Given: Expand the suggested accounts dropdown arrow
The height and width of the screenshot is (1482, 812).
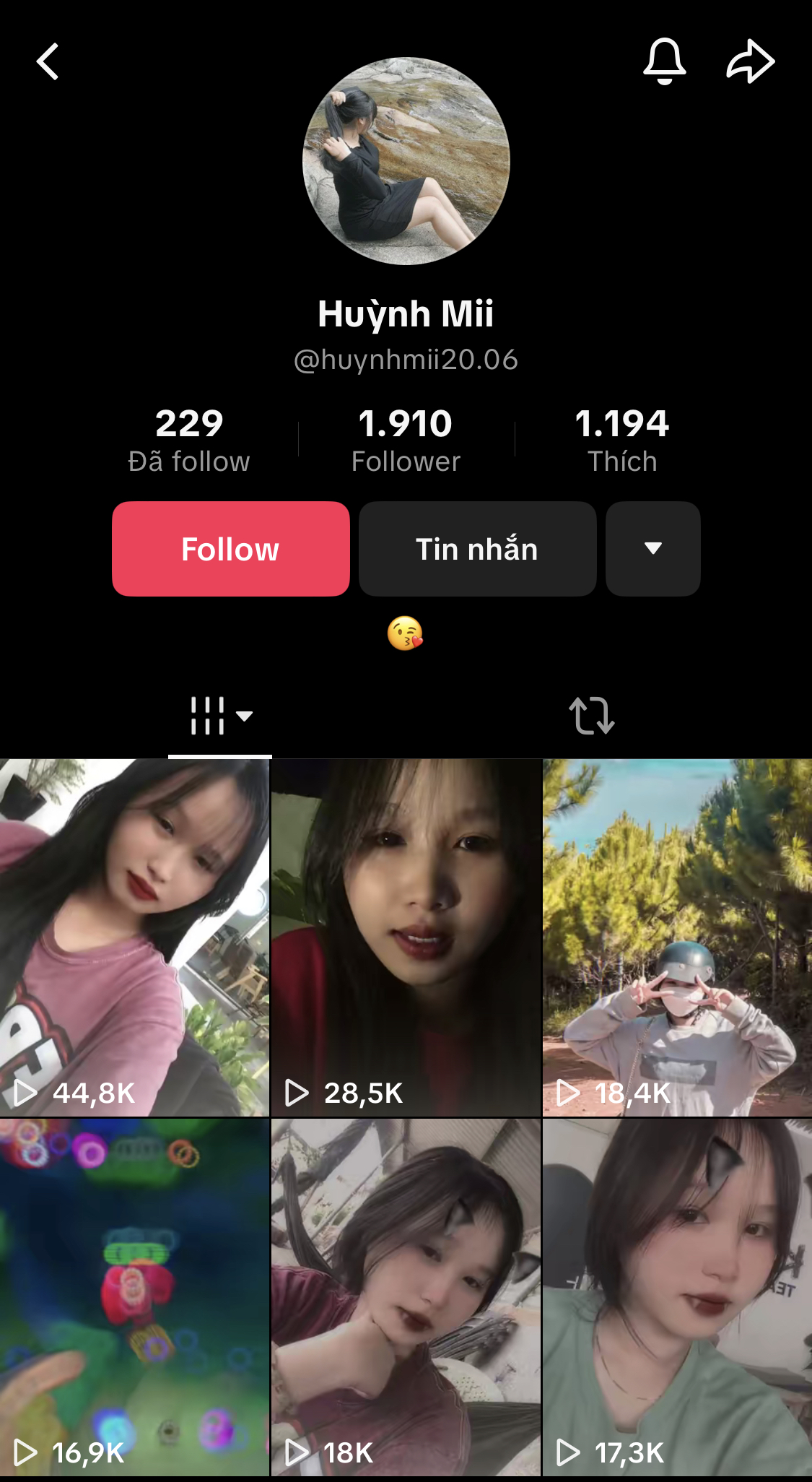Looking at the screenshot, I should coord(652,549).
